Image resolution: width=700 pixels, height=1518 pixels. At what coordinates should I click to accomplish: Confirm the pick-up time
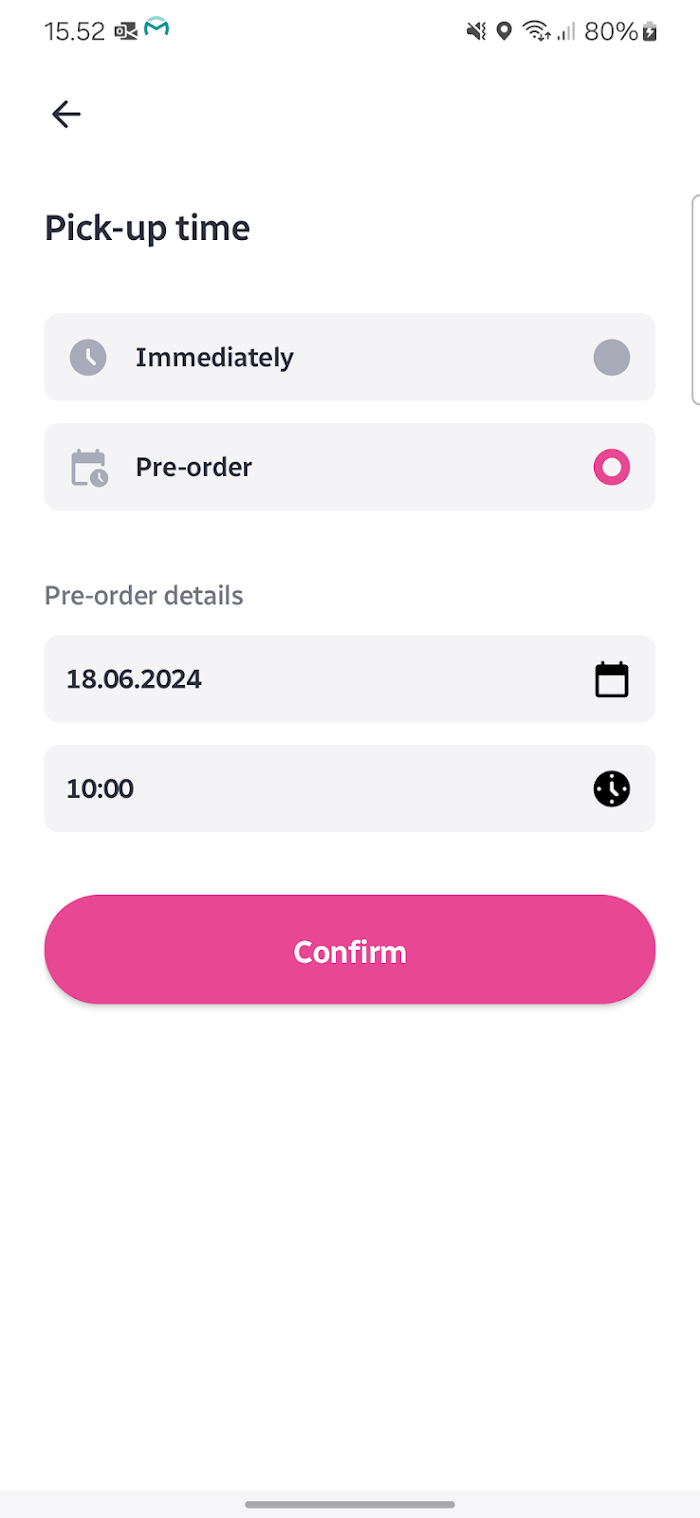[350, 950]
